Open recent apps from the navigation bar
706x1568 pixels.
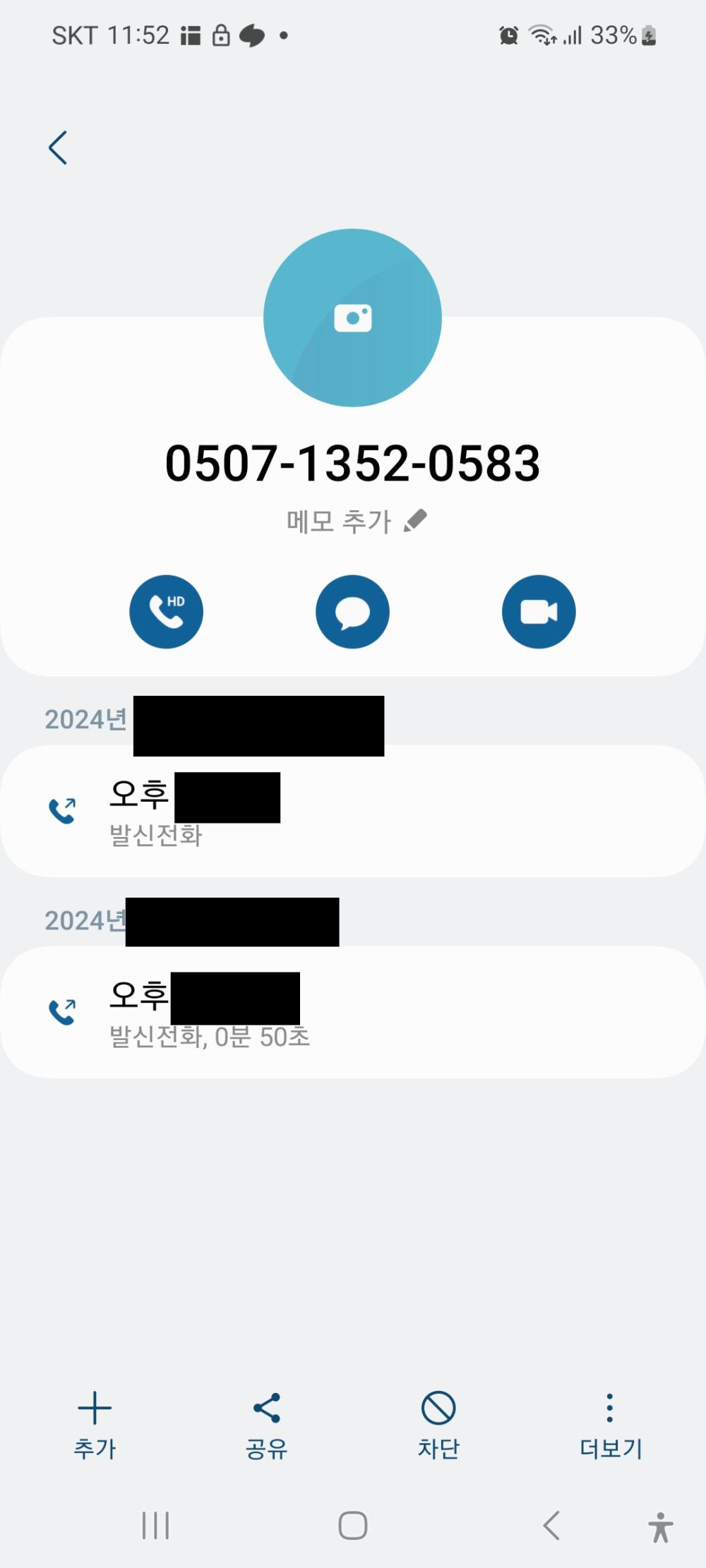pyautogui.click(x=155, y=1526)
